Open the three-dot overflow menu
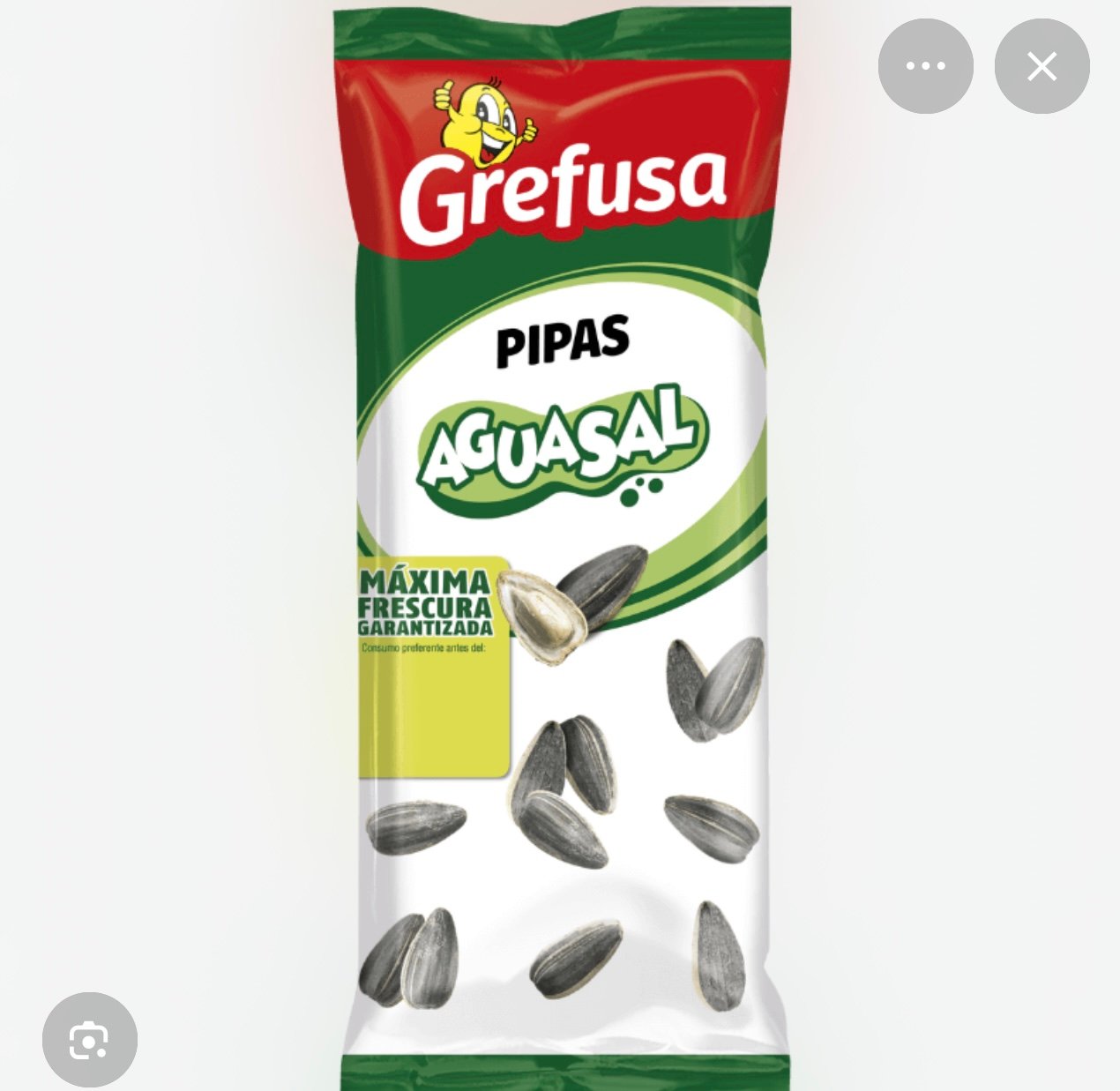Screen dimensions: 1120x1091 click(925, 66)
